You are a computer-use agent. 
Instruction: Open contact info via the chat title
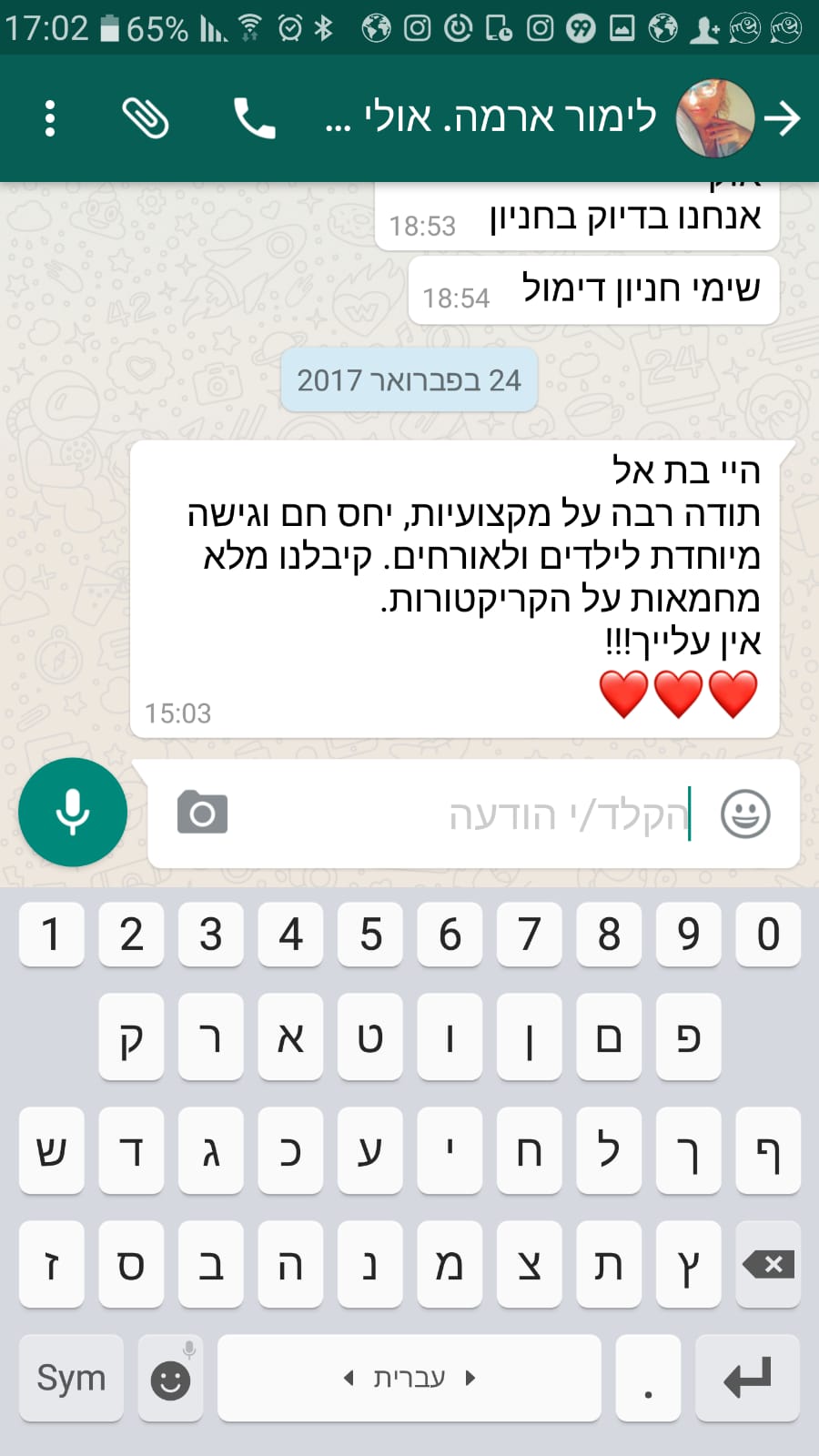tap(491, 118)
